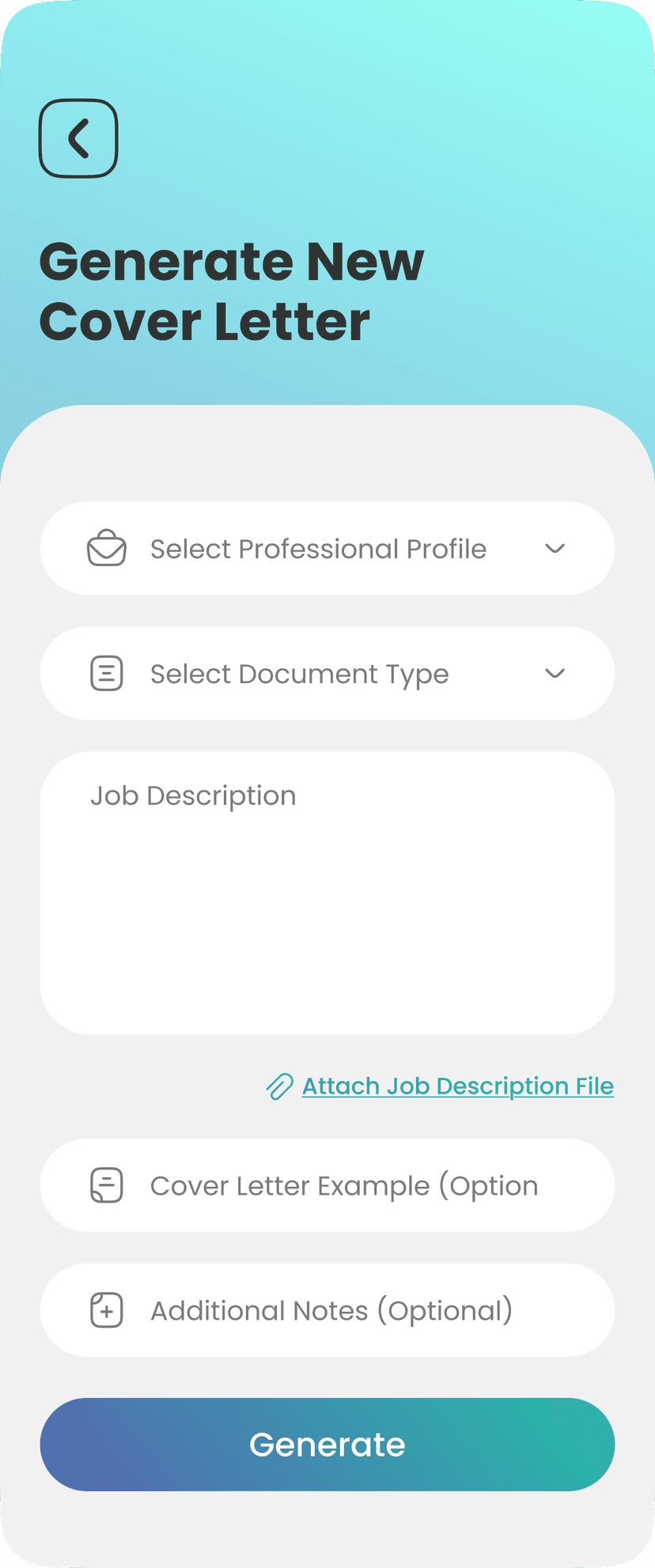Open Attach Job Description File link
This screenshot has height=1568, width=655.
(457, 1086)
